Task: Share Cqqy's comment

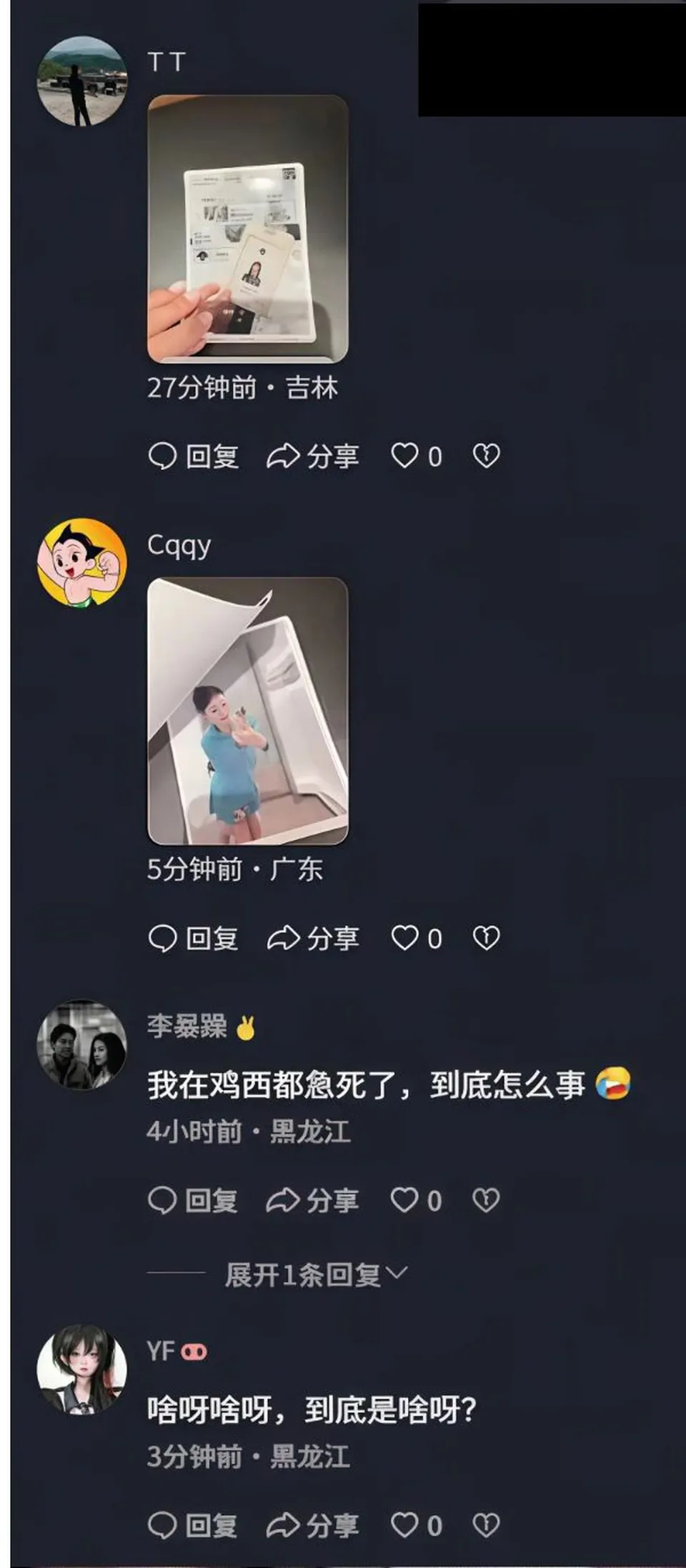Action: point(312,938)
